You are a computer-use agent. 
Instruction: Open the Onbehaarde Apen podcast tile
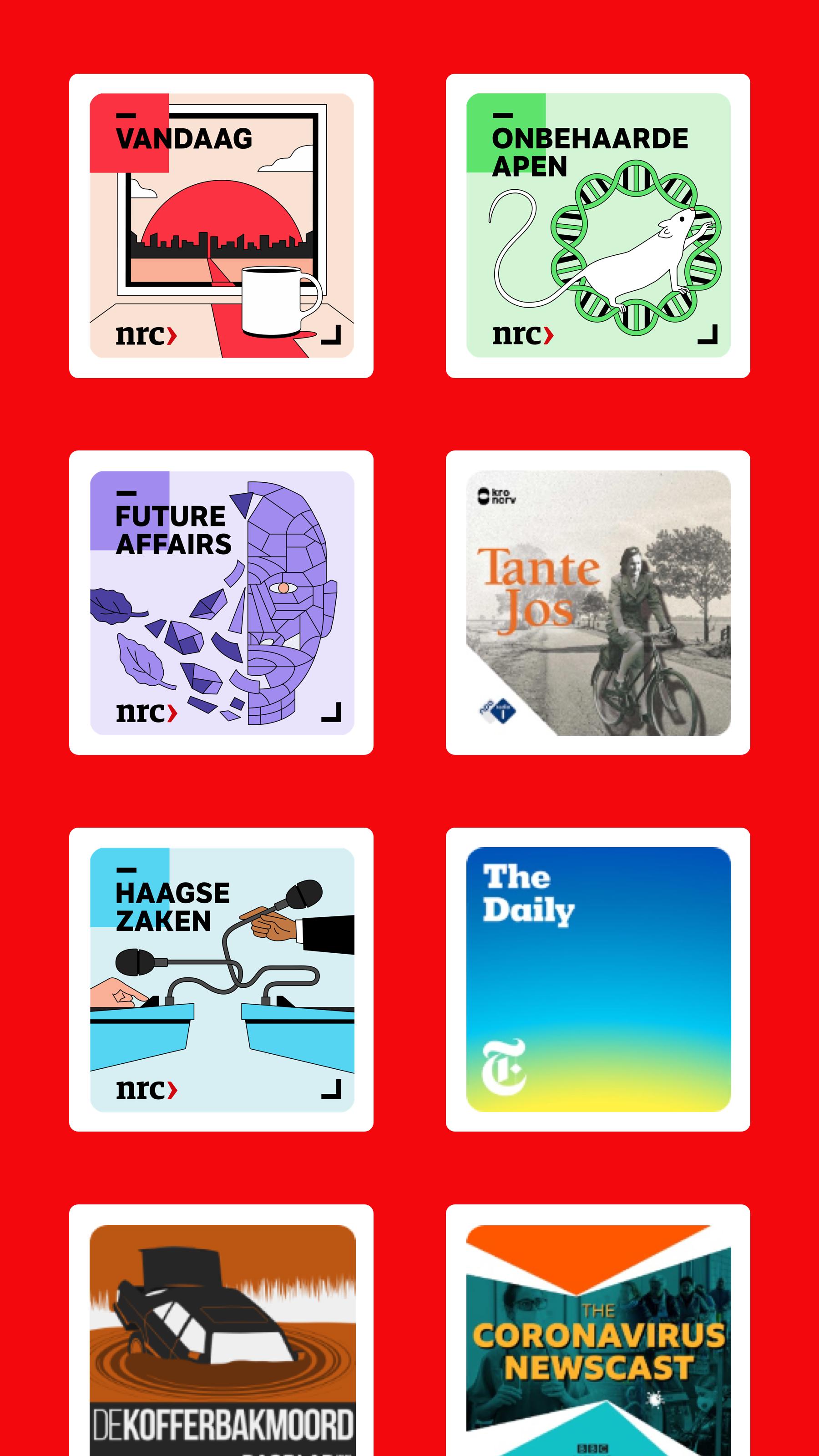click(x=598, y=226)
